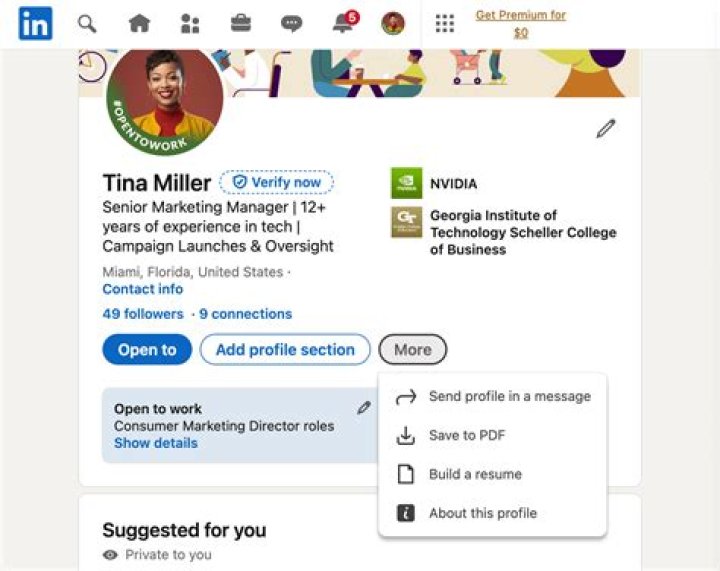This screenshot has height=571, width=720.
Task: View the 49 followers link
Action: point(142,314)
